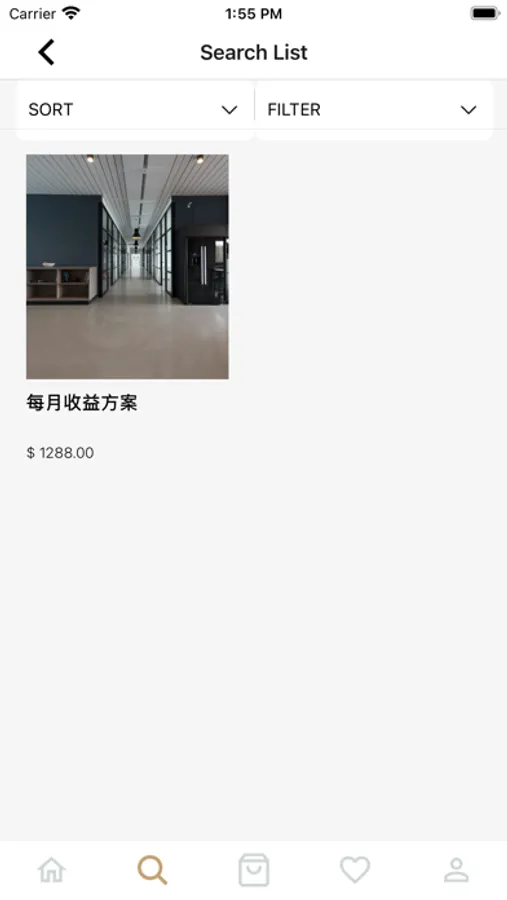The height and width of the screenshot is (900, 507).
Task: Go to the wishlist heart tab
Action: click(355, 870)
